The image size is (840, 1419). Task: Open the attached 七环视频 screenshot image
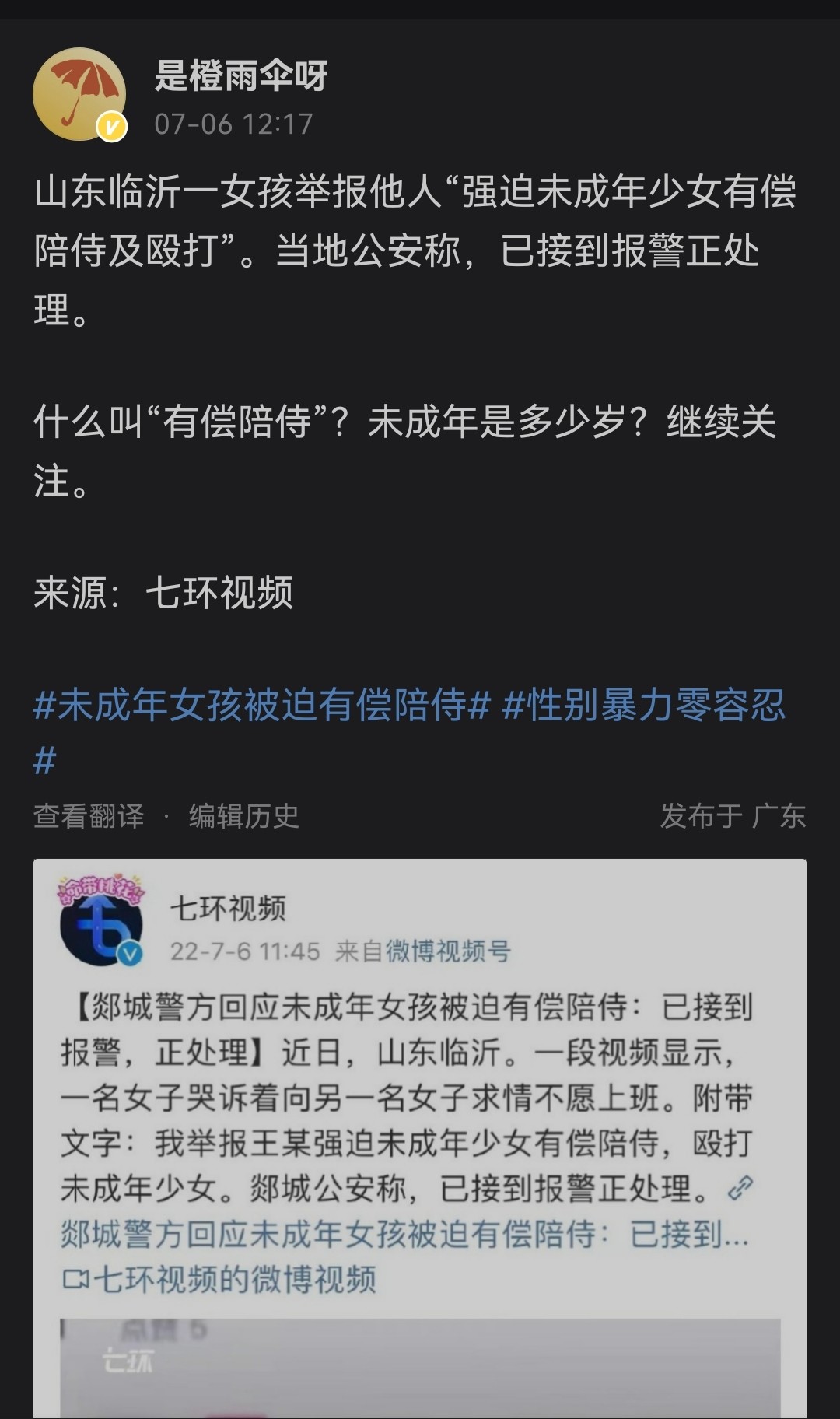(420, 1139)
